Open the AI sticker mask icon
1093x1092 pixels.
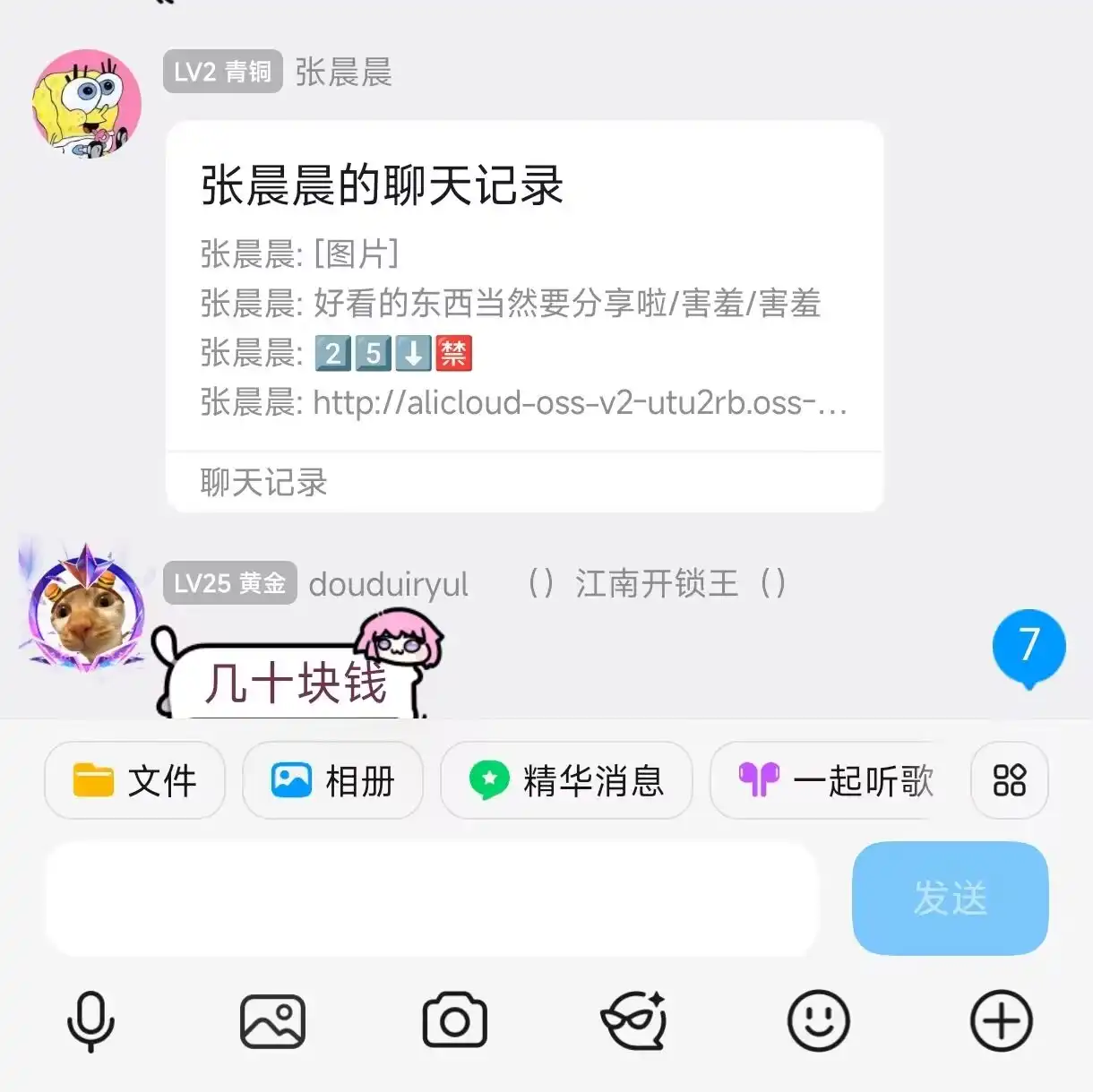(634, 1021)
